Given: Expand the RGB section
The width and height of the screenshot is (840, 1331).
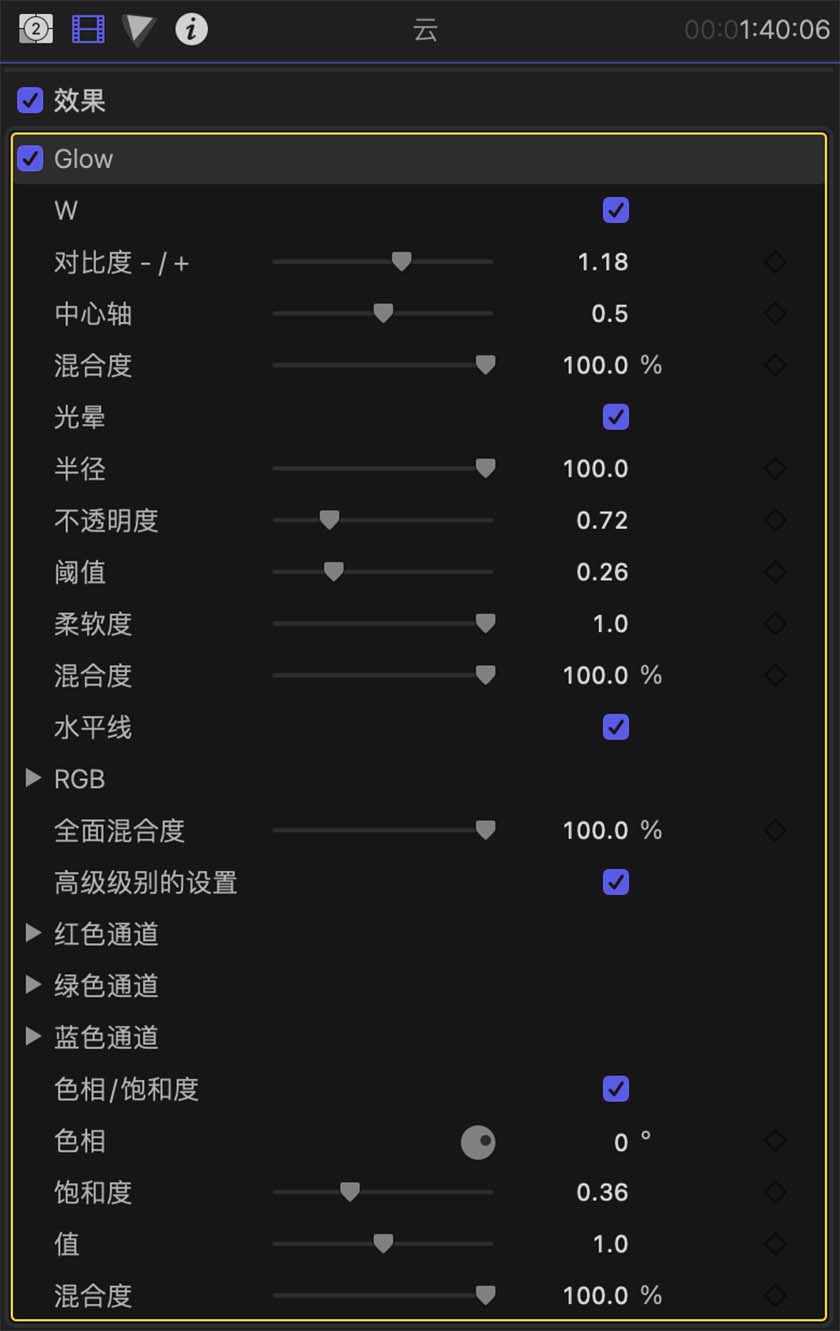Looking at the screenshot, I should click(34, 778).
